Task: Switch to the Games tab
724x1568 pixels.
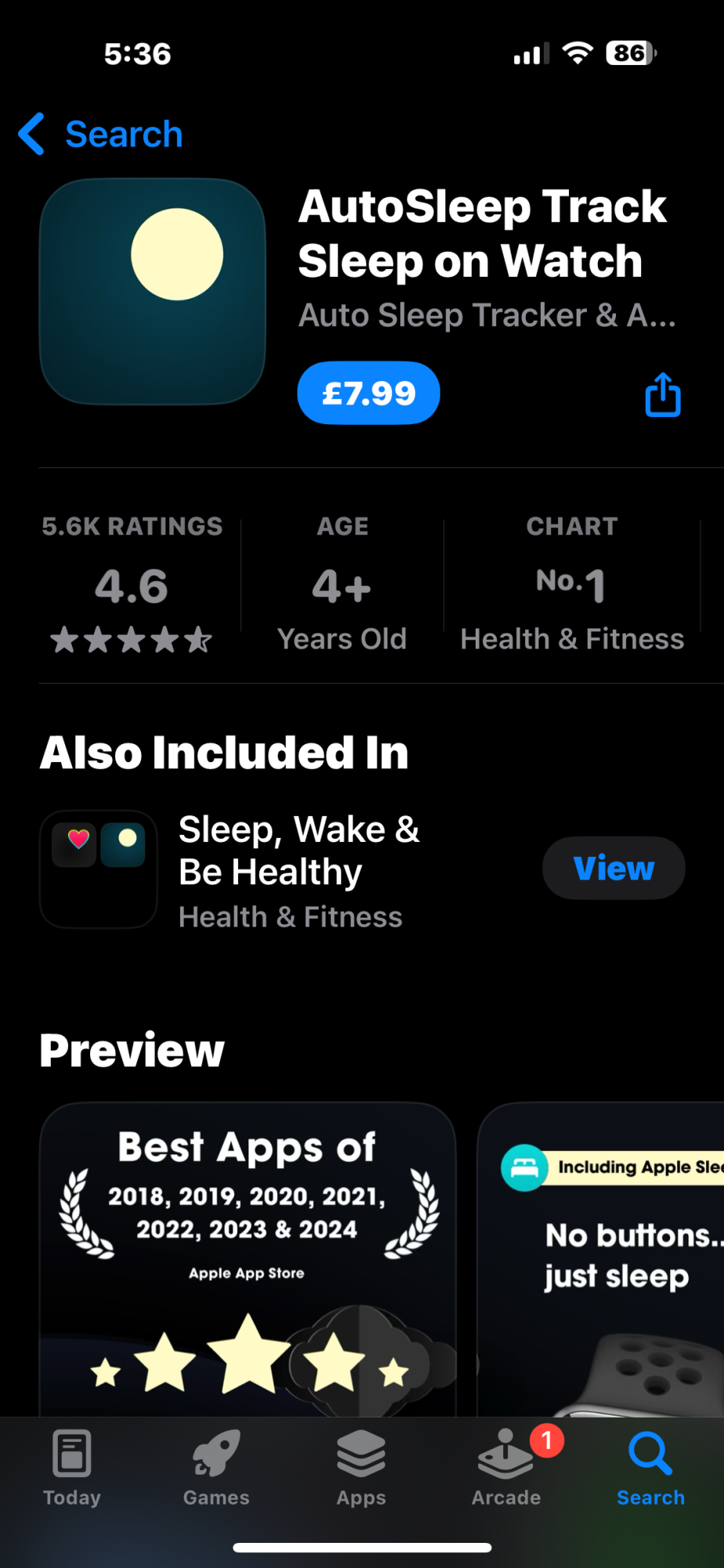Action: (x=216, y=1466)
